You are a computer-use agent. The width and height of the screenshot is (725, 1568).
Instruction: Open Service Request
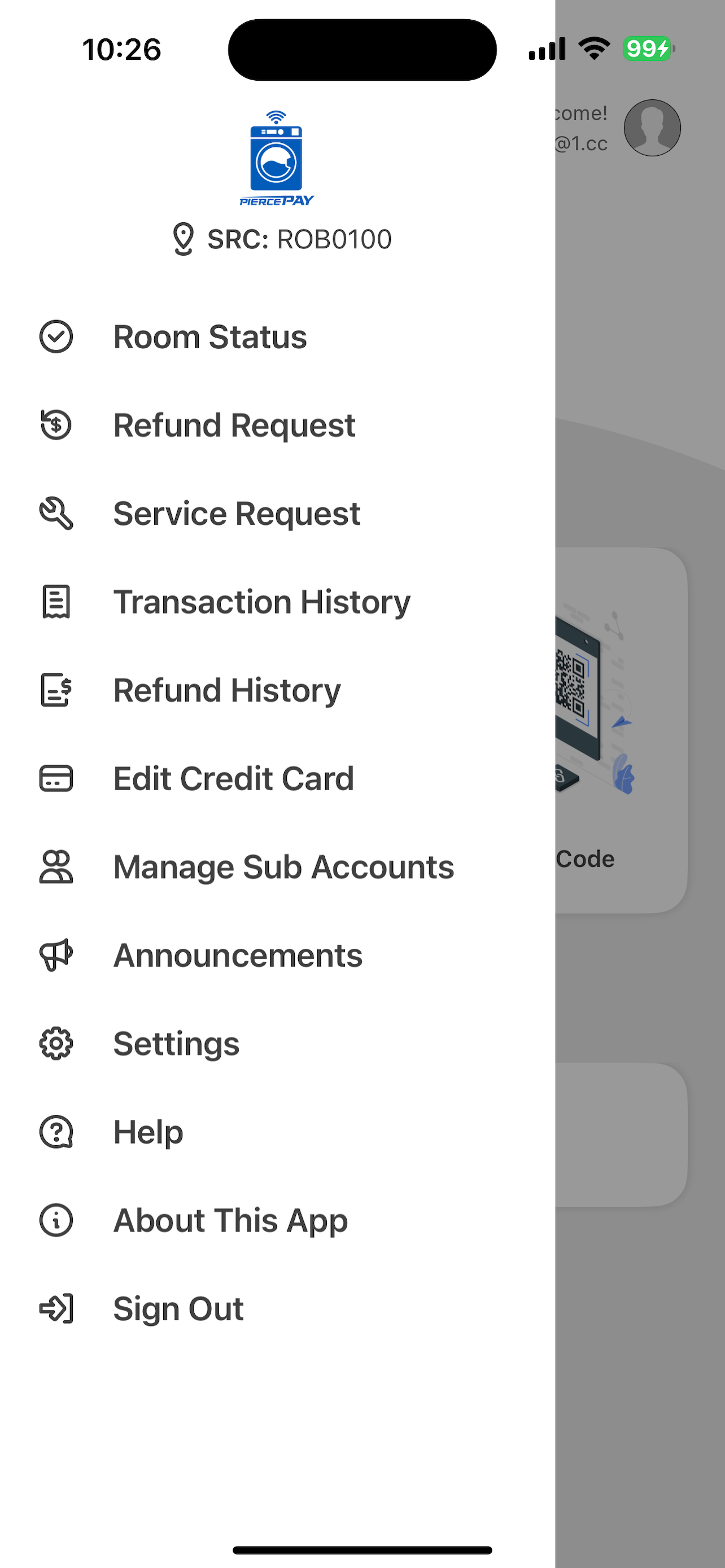click(277, 513)
